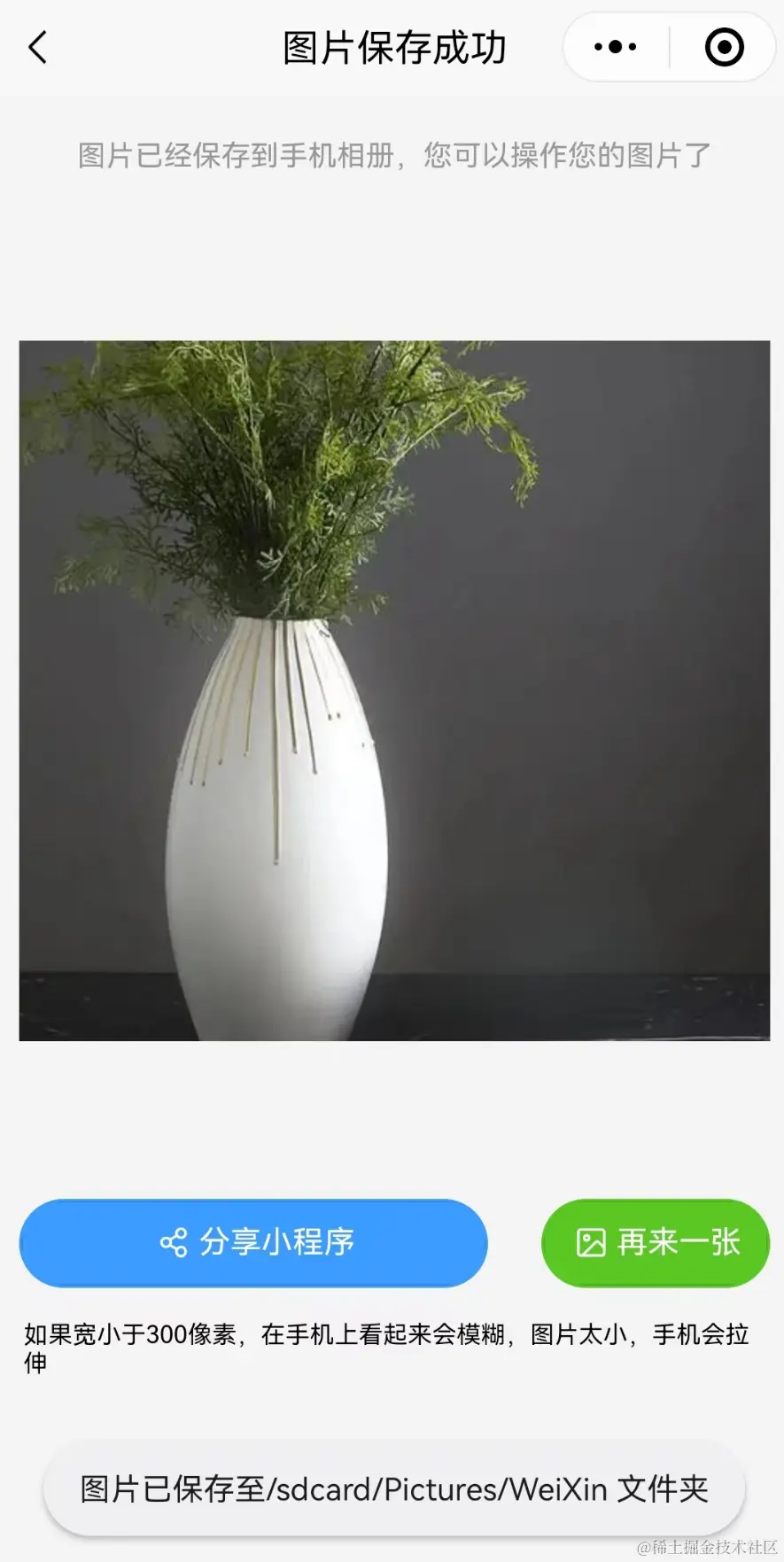Open the mini program three-dot menu
784x1562 pixels.
(x=616, y=47)
